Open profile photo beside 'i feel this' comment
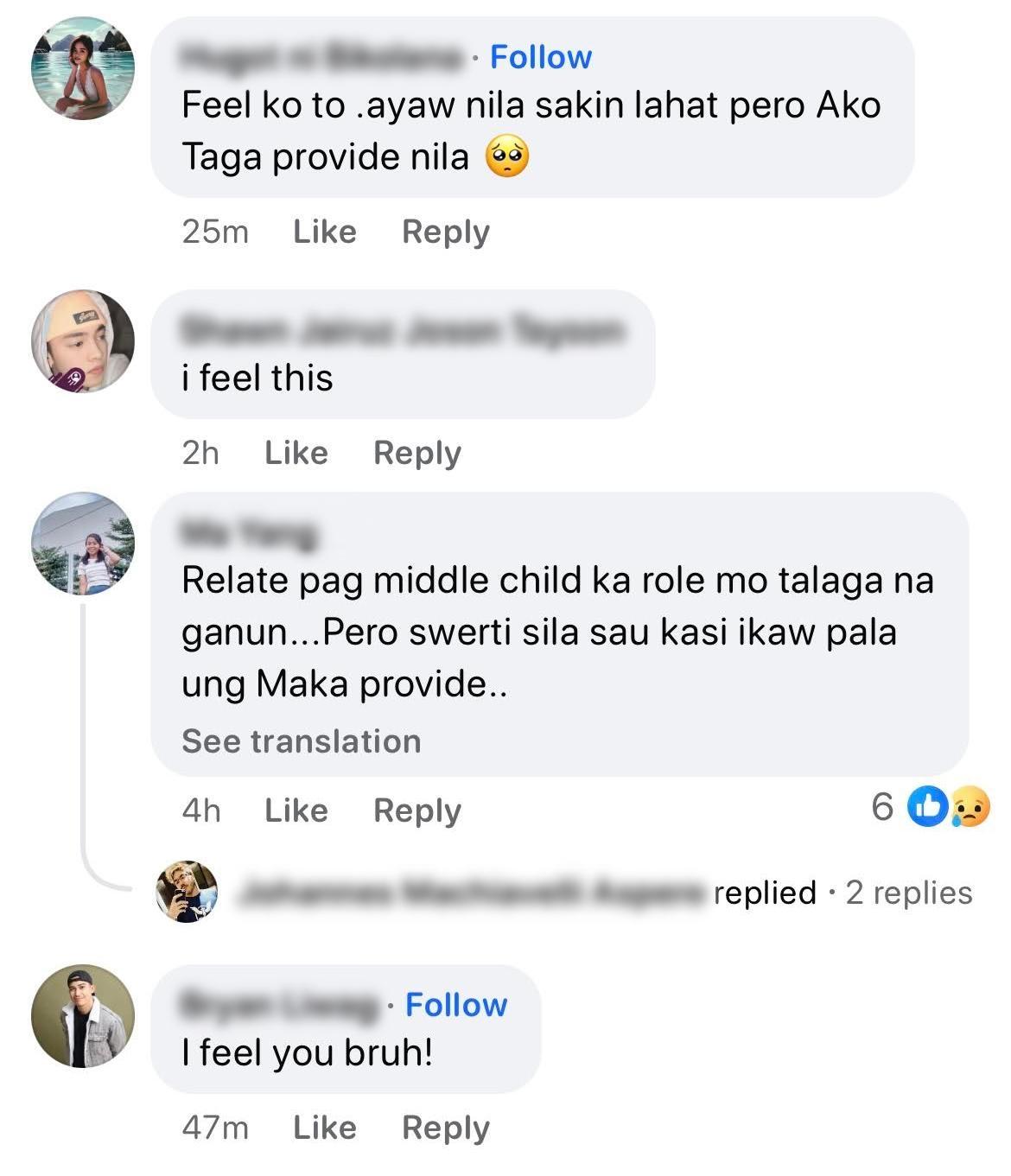The image size is (1011, 1176). (x=83, y=341)
